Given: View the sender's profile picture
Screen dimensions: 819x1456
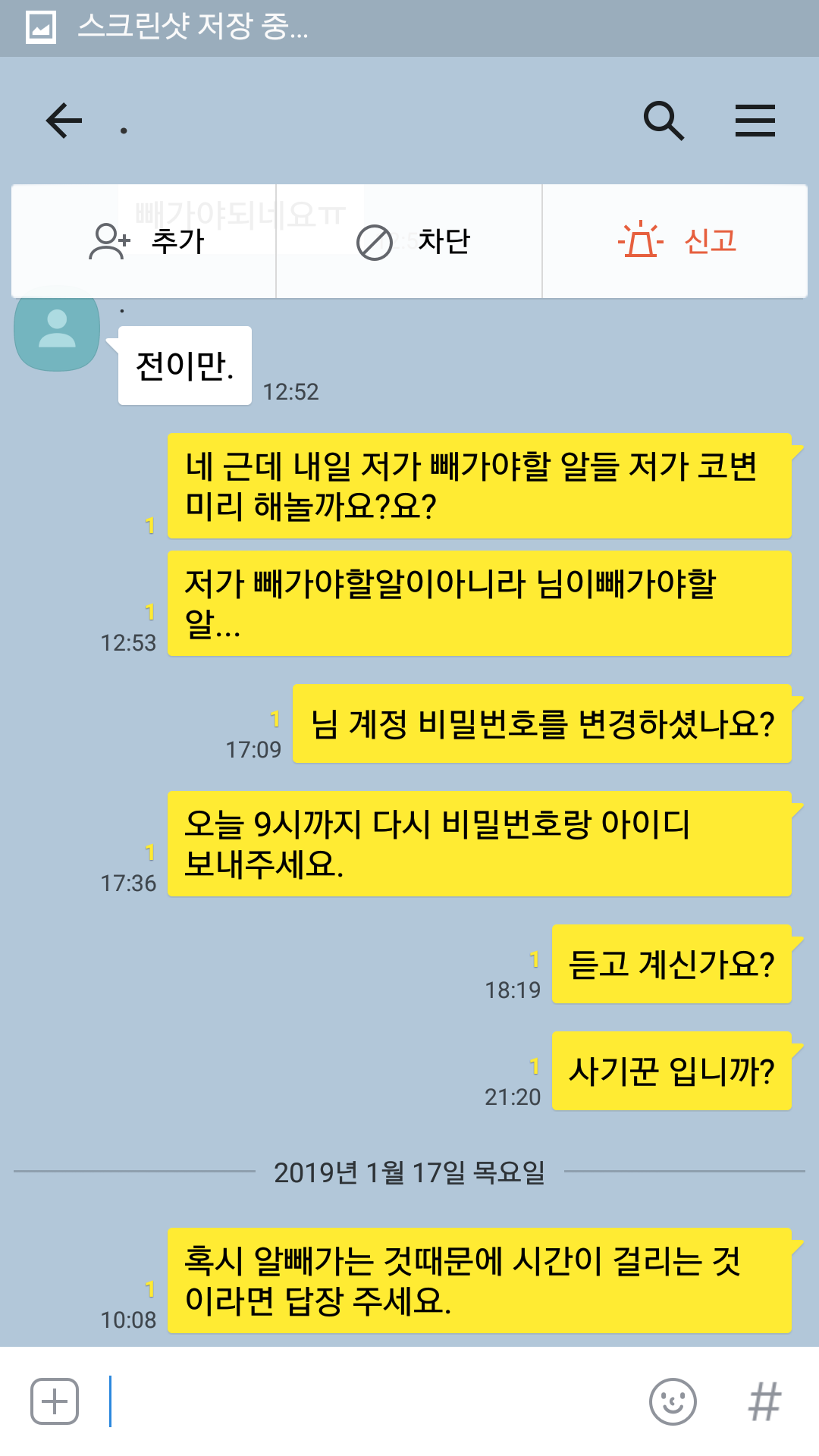Looking at the screenshot, I should point(57,330).
